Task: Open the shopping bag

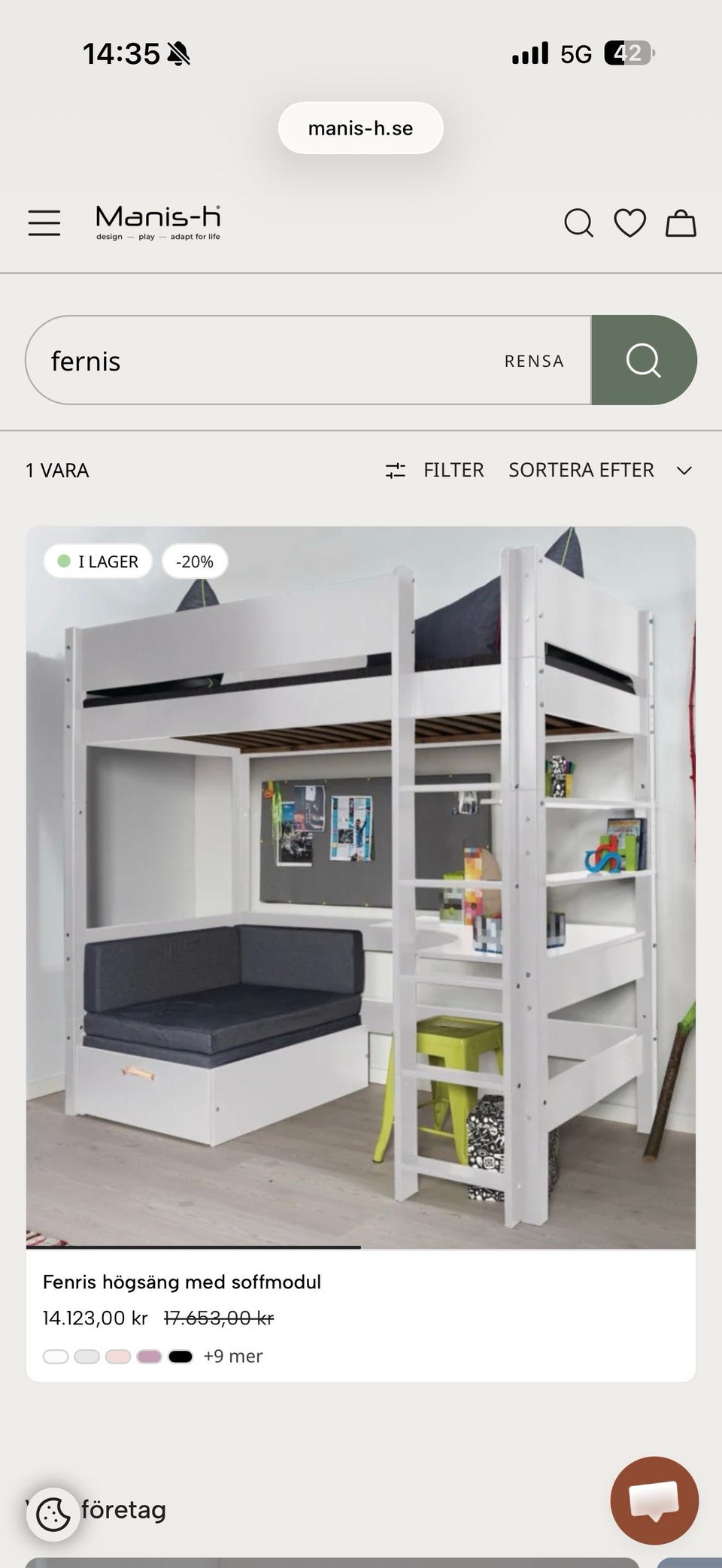Action: click(x=681, y=223)
